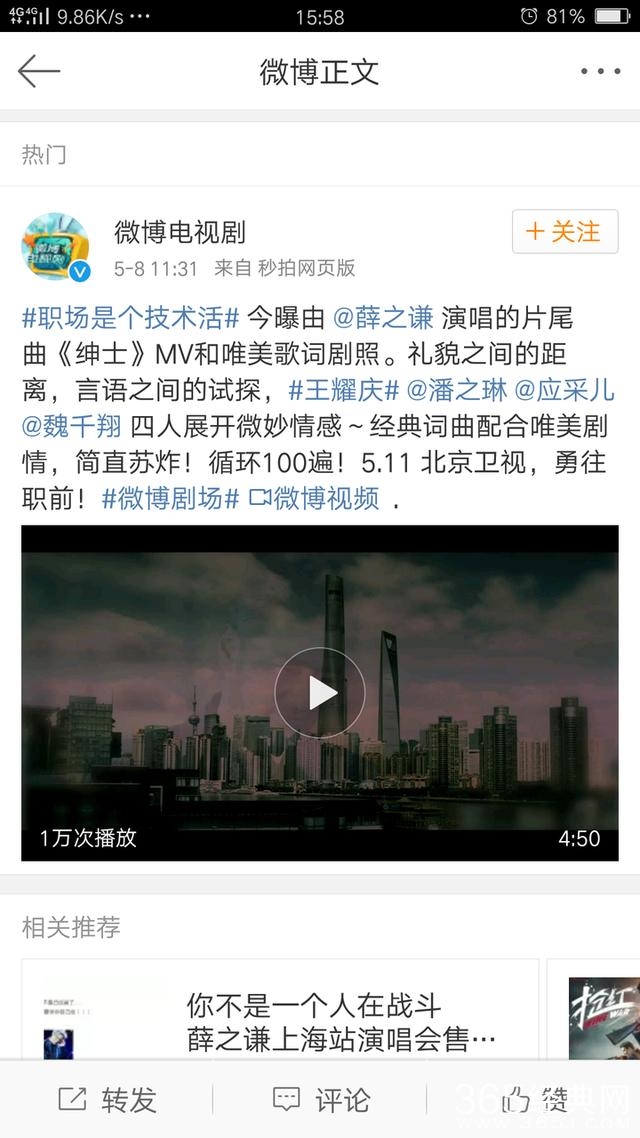Screen dimensions: 640x1138
Task: Open @薛之谦 mention
Action: coord(383,319)
